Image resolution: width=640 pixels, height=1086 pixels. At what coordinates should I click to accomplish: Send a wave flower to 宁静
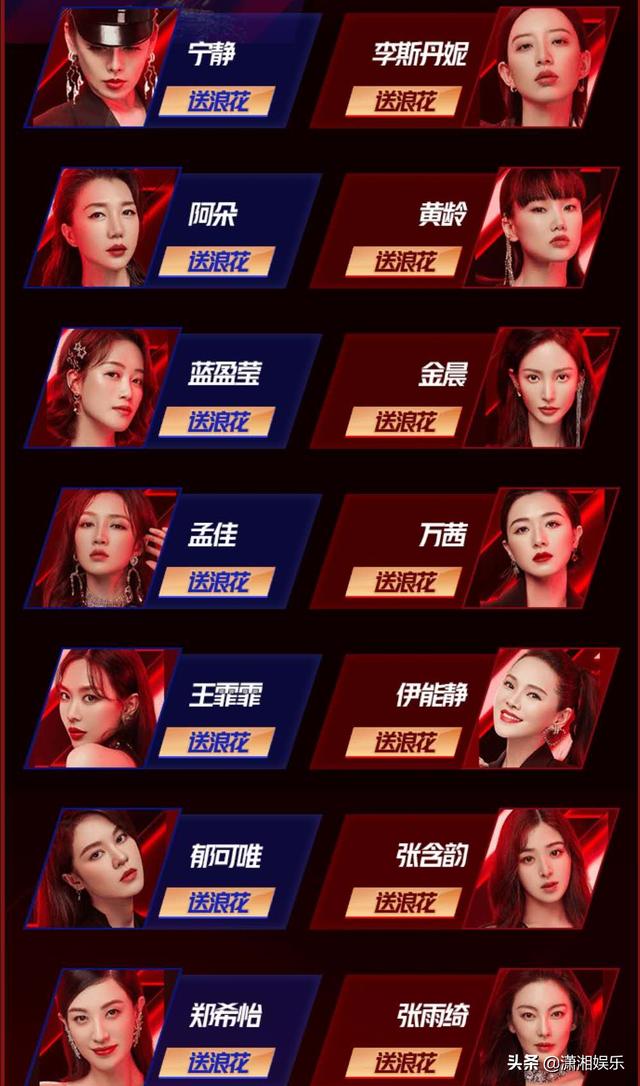click(216, 102)
